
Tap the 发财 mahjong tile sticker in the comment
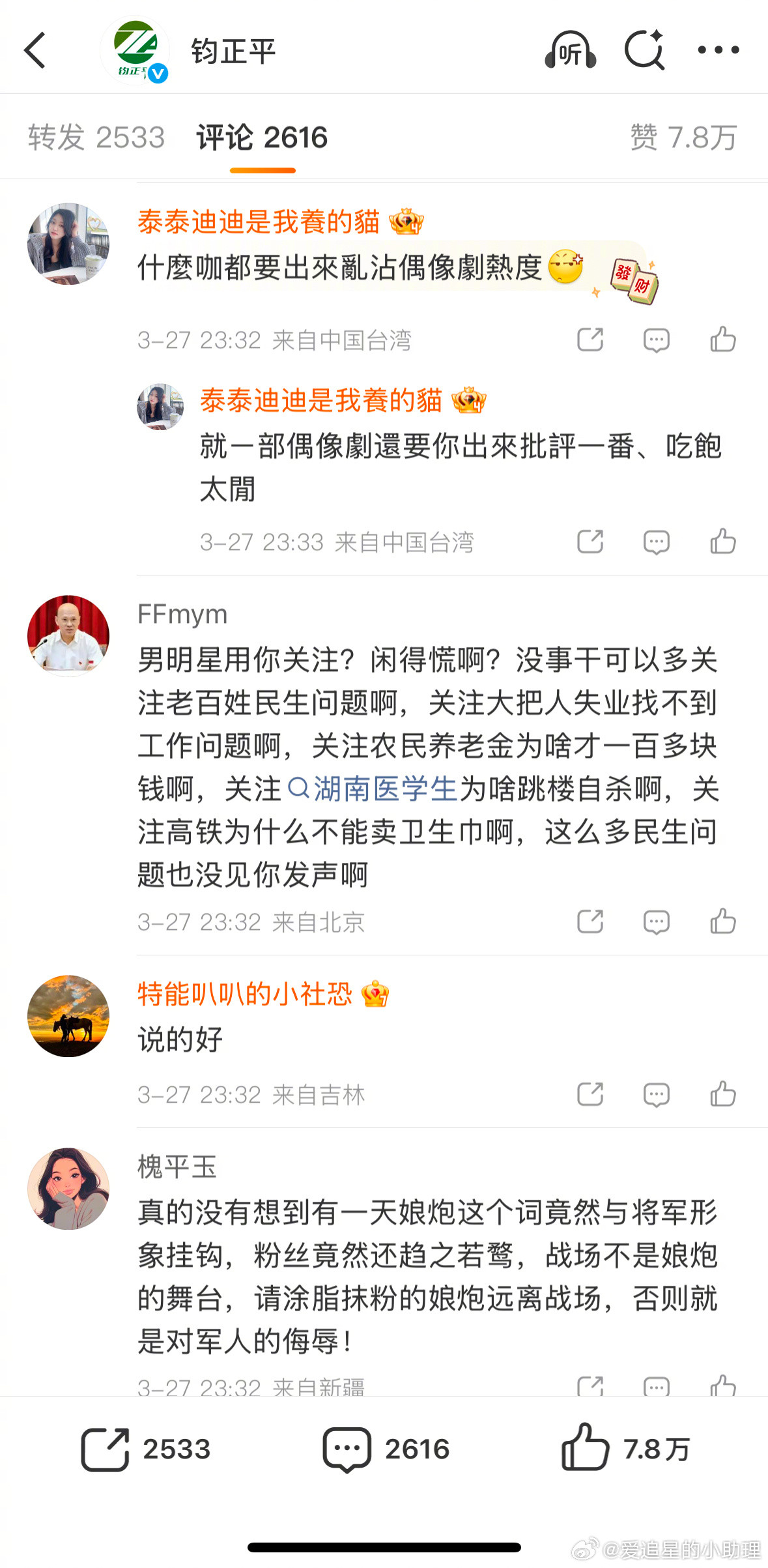coord(635,282)
